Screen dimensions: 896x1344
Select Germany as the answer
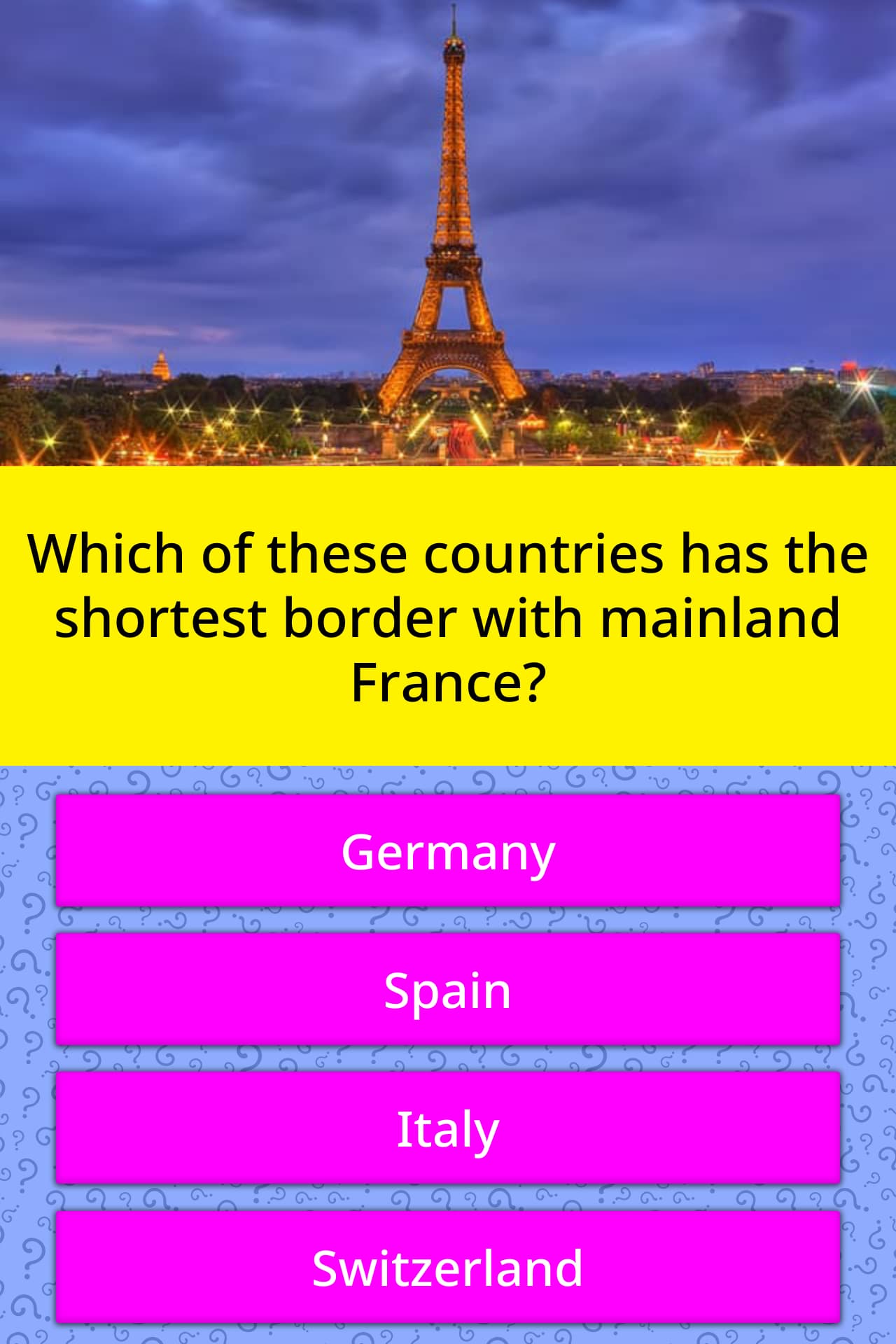(x=448, y=850)
